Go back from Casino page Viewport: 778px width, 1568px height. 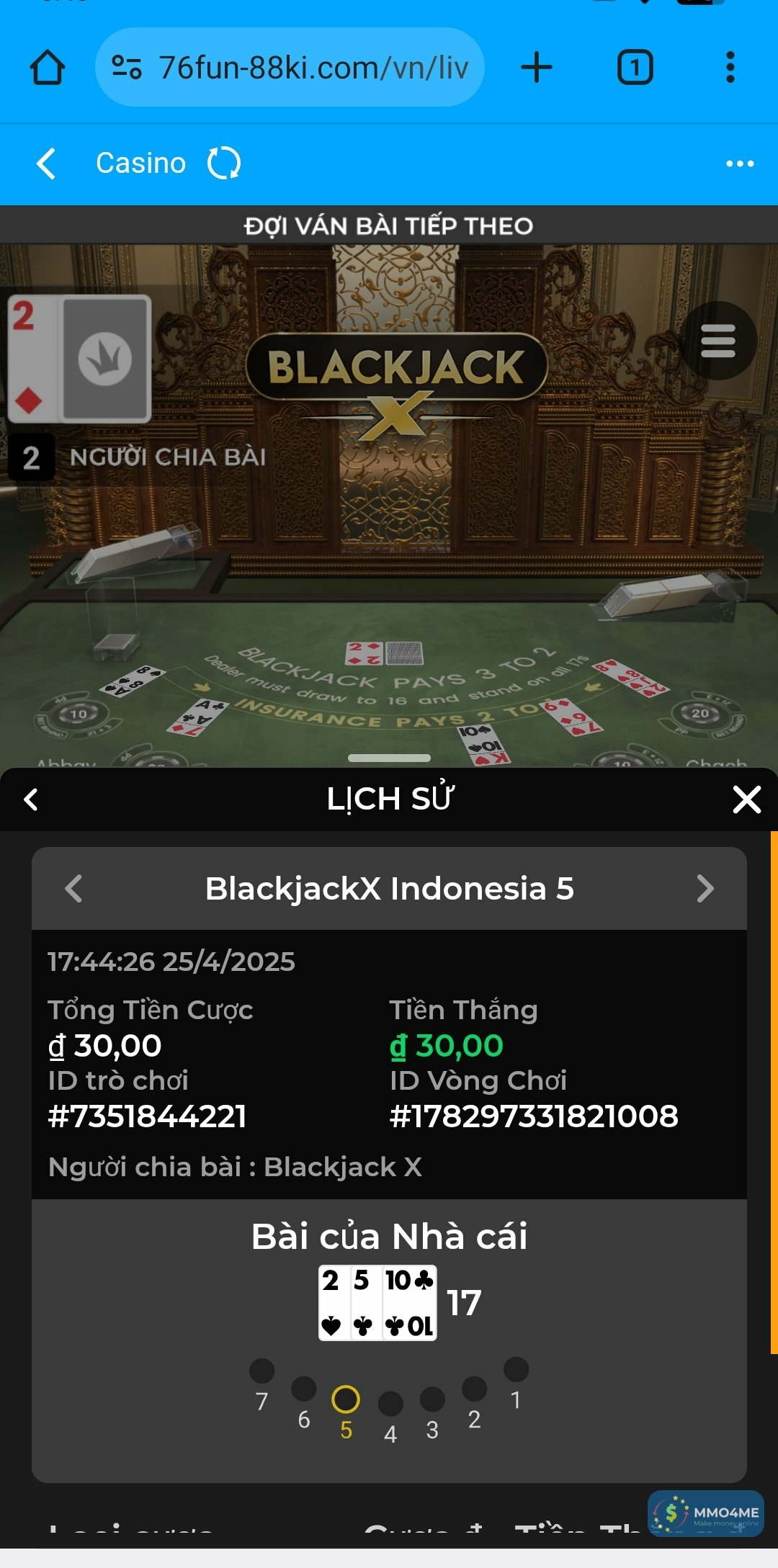point(46,163)
